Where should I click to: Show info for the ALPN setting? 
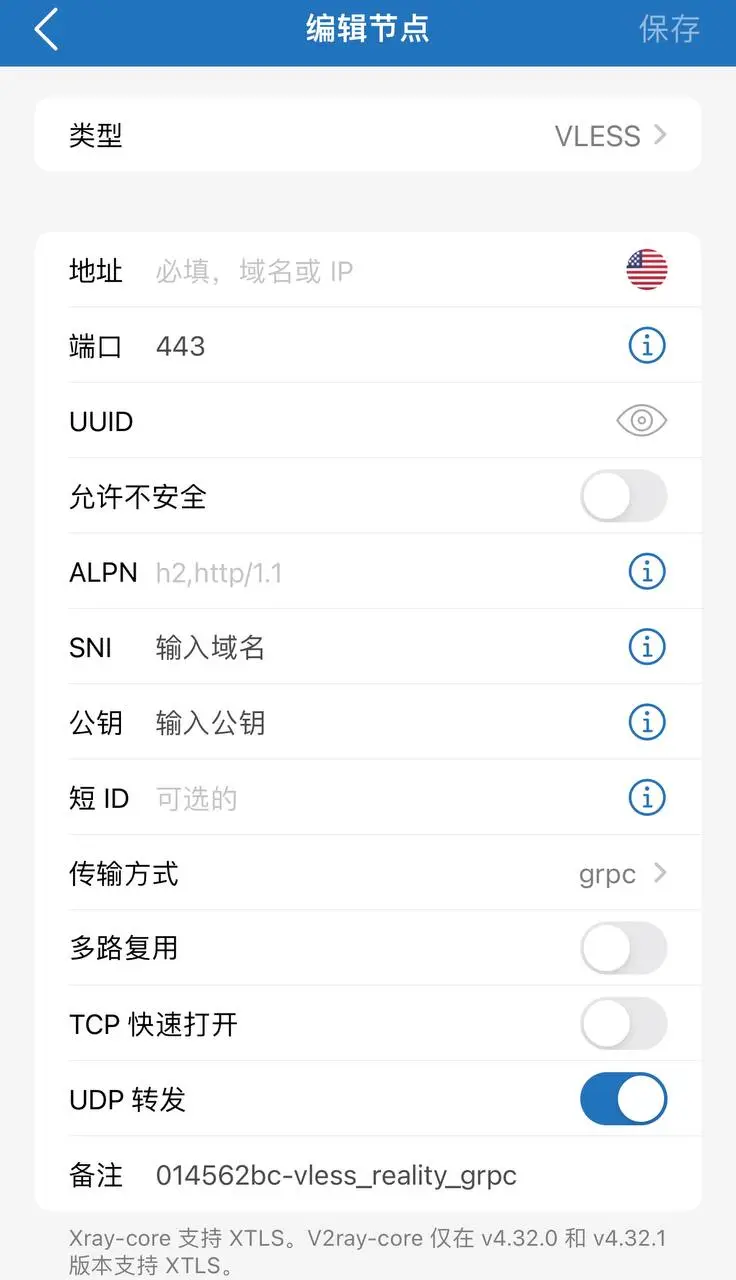click(x=647, y=572)
